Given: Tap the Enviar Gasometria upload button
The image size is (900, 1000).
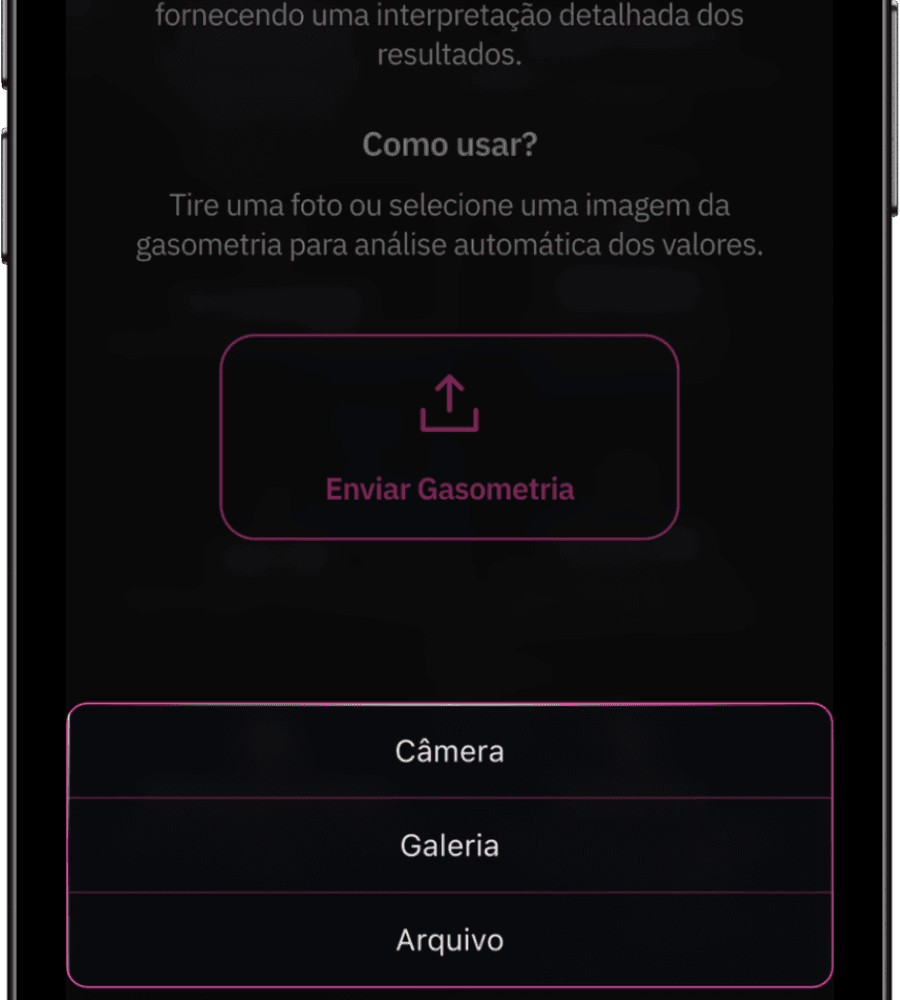Looking at the screenshot, I should pos(449,437).
